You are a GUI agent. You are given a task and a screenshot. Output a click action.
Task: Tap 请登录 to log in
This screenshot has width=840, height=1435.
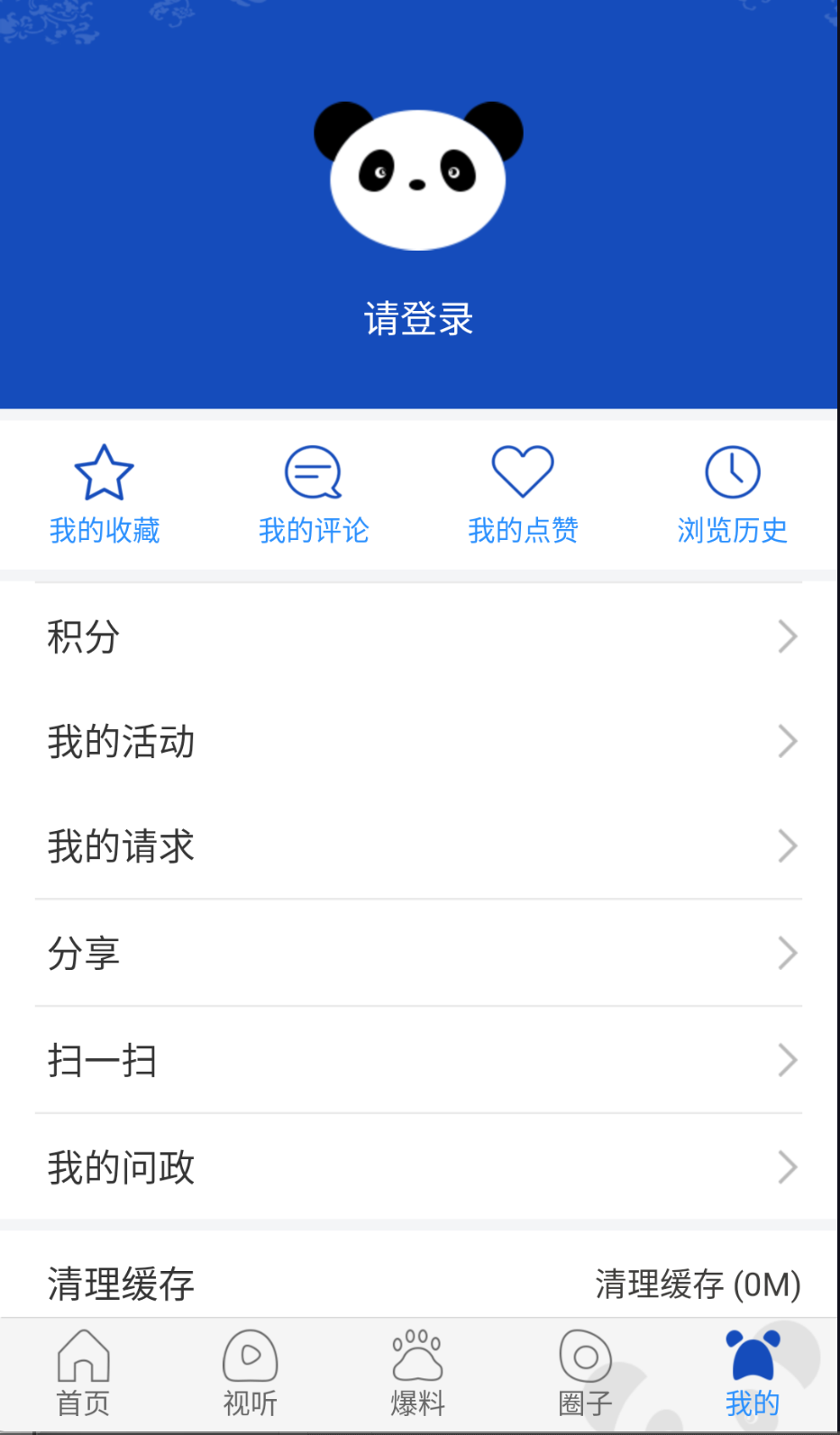[418, 319]
